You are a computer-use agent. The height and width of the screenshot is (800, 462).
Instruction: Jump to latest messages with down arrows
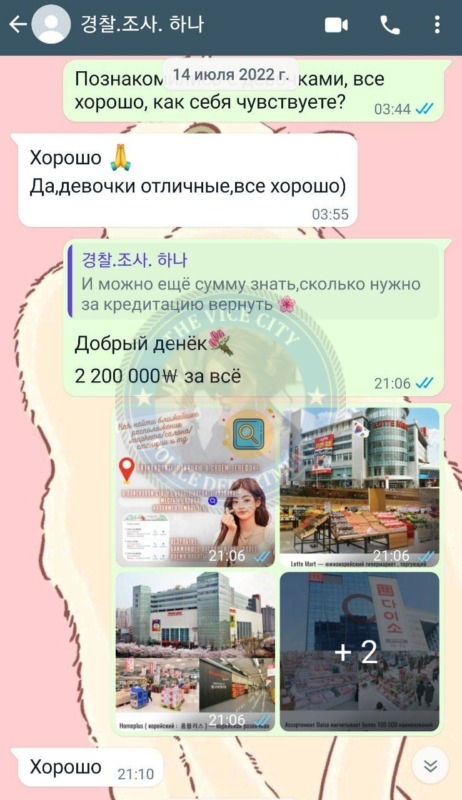(x=430, y=766)
